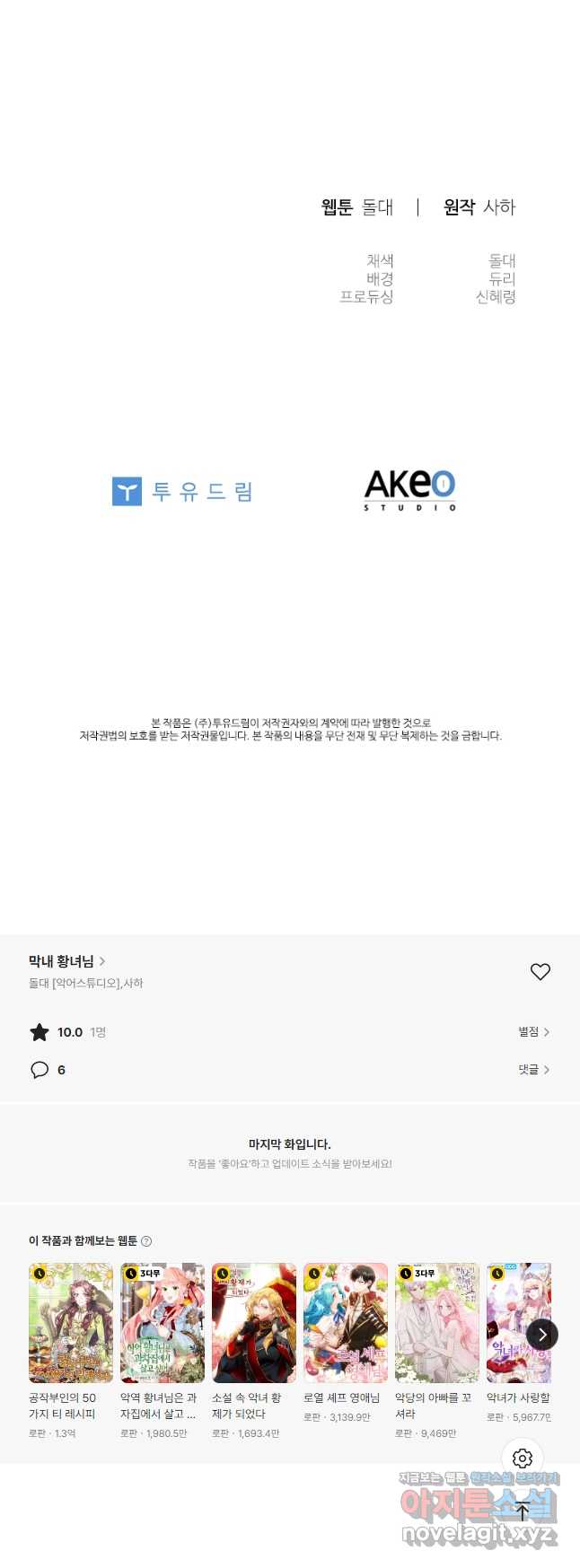Show next recommended webtoons with arrow

pyautogui.click(x=541, y=1335)
